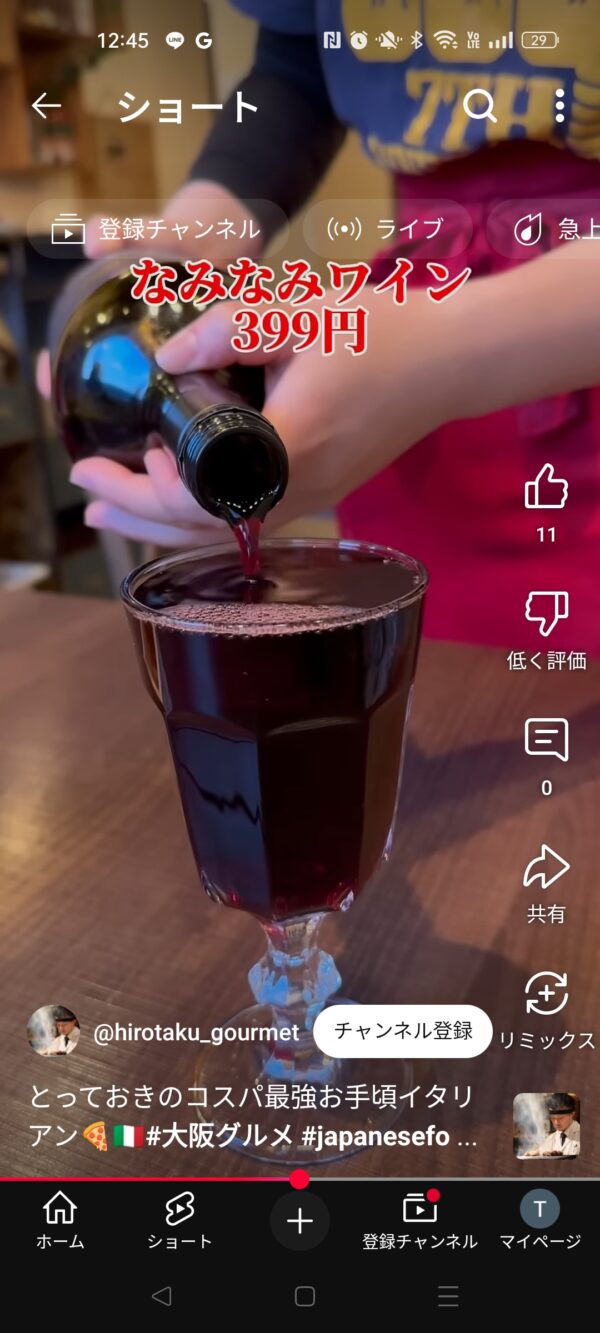Subscribe with the チャンネル登録 button

tap(403, 1031)
